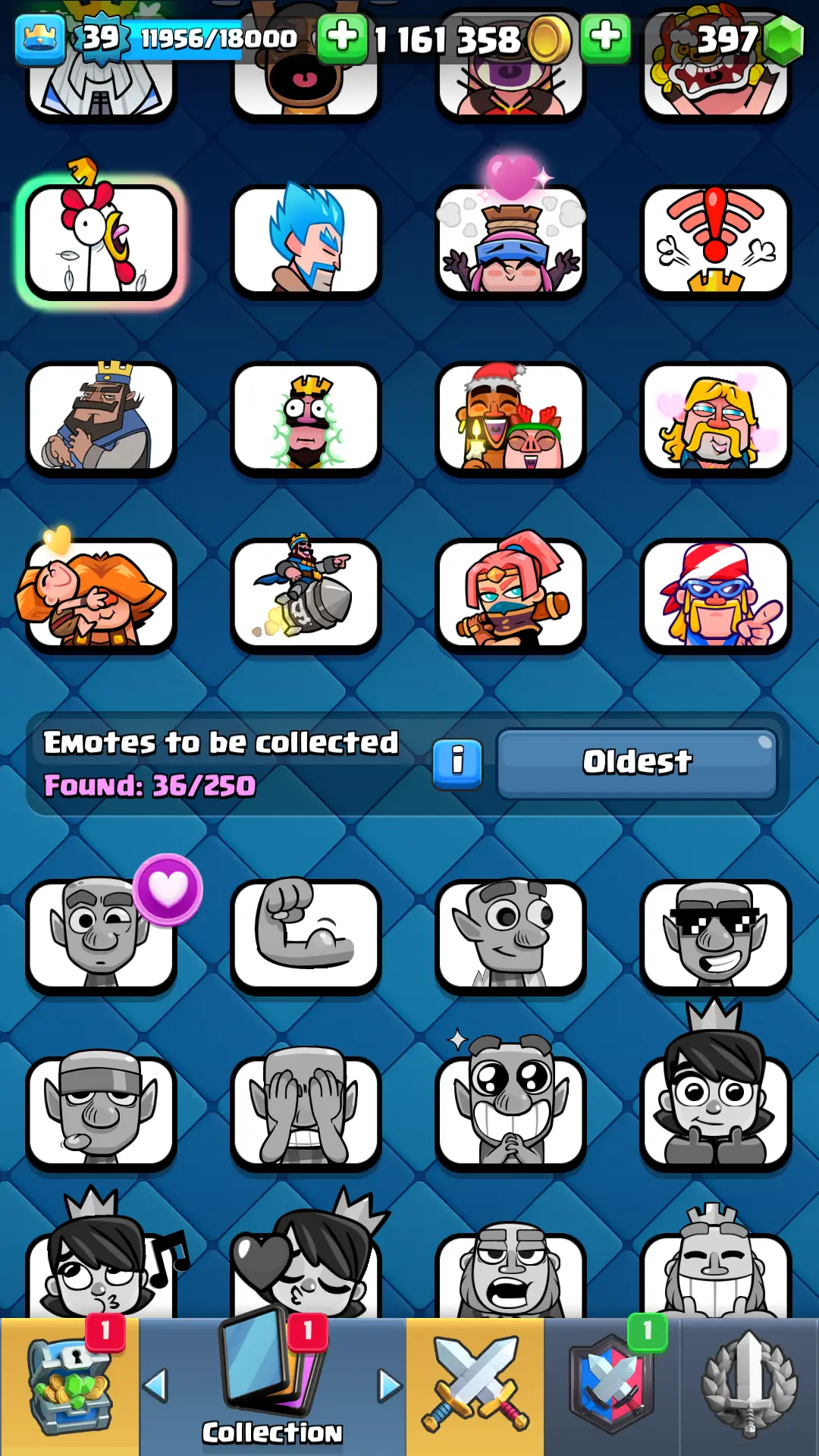Viewport: 819px width, 1456px height.
Task: Select the king riding rocket emote
Action: click(x=306, y=595)
